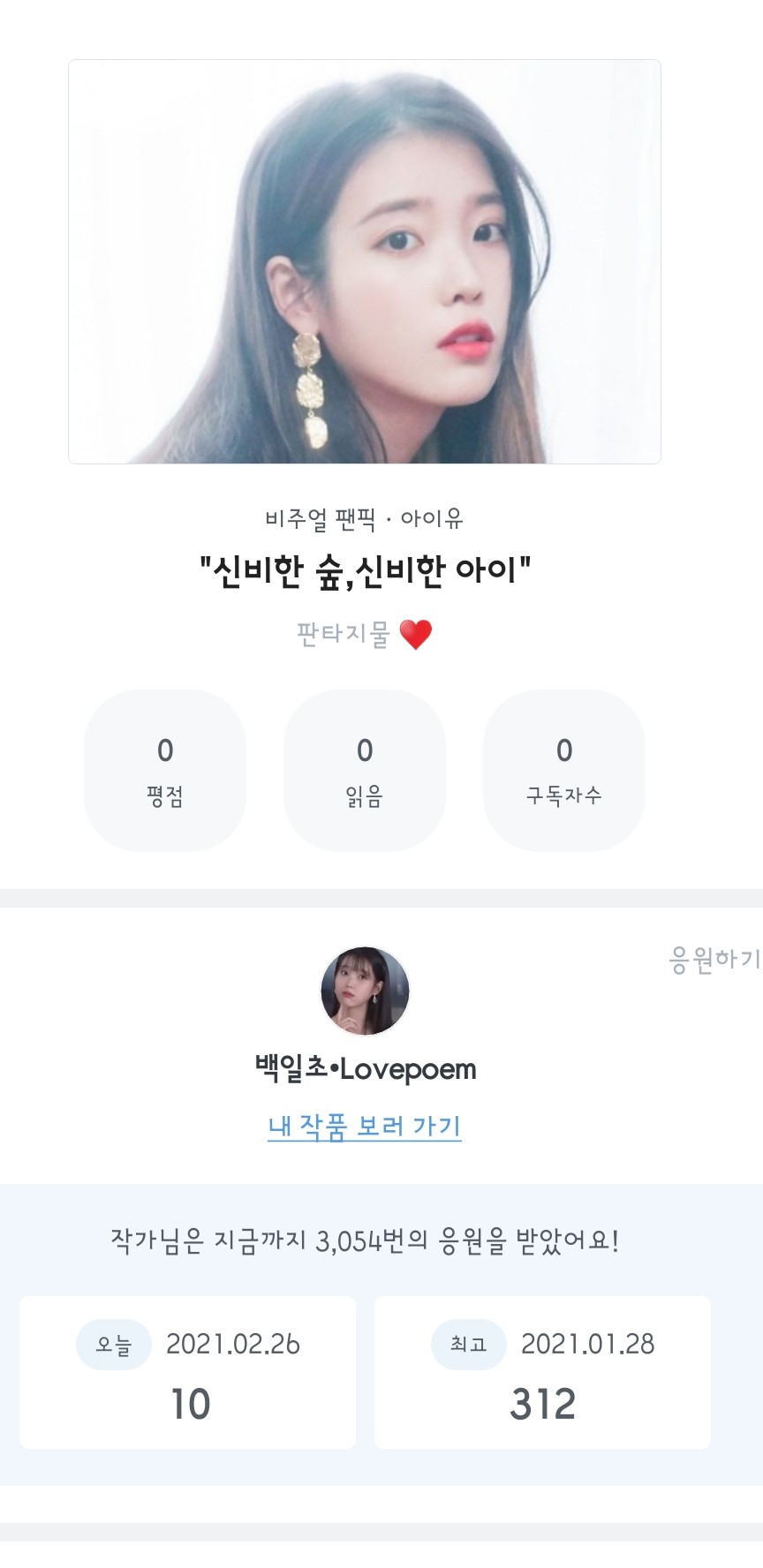Tap the 응원하기 cheer button
Viewport: 763px width, 1568px height.
pyautogui.click(x=714, y=959)
